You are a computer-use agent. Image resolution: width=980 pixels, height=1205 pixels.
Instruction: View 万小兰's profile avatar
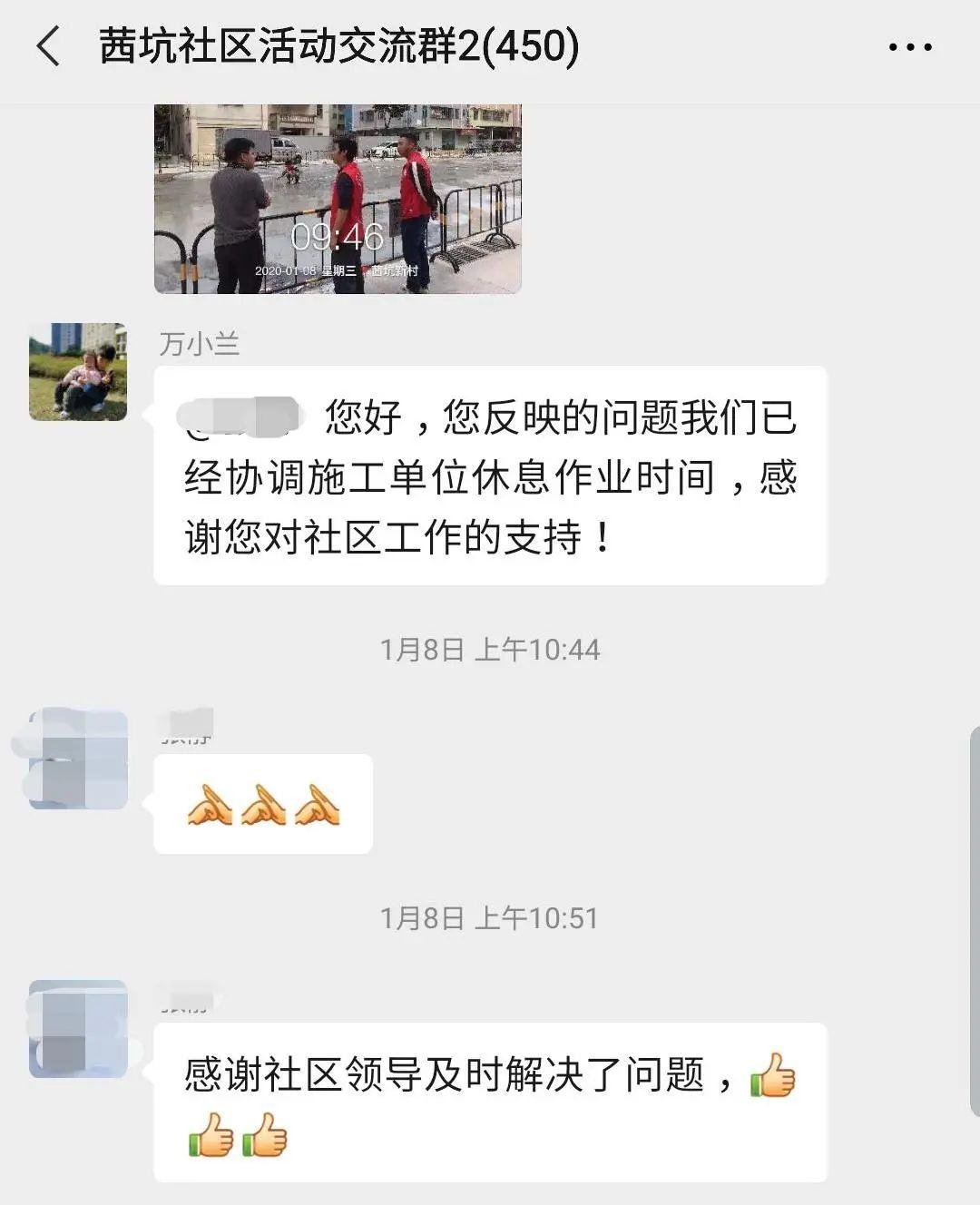(78, 372)
